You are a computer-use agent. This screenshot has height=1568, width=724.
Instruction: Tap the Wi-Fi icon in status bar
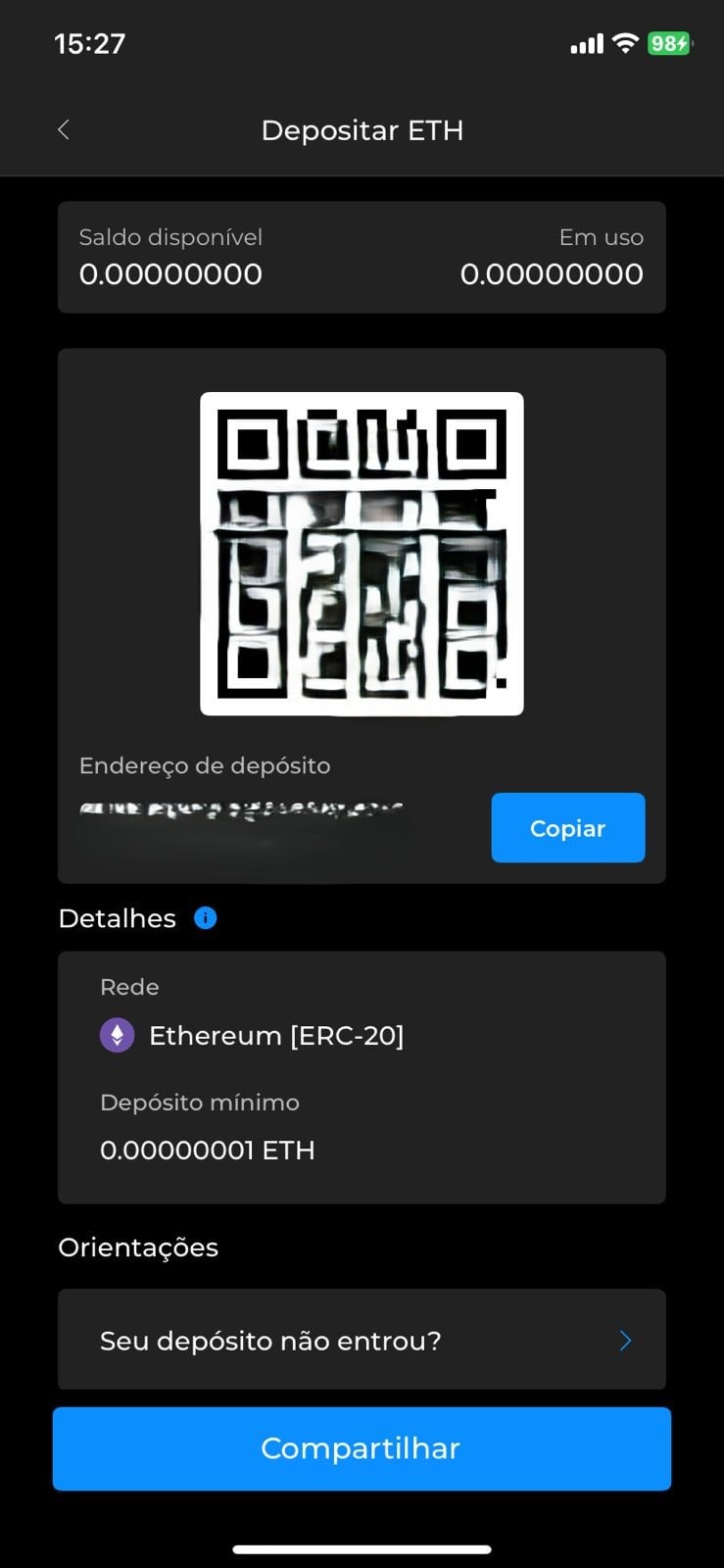(625, 43)
